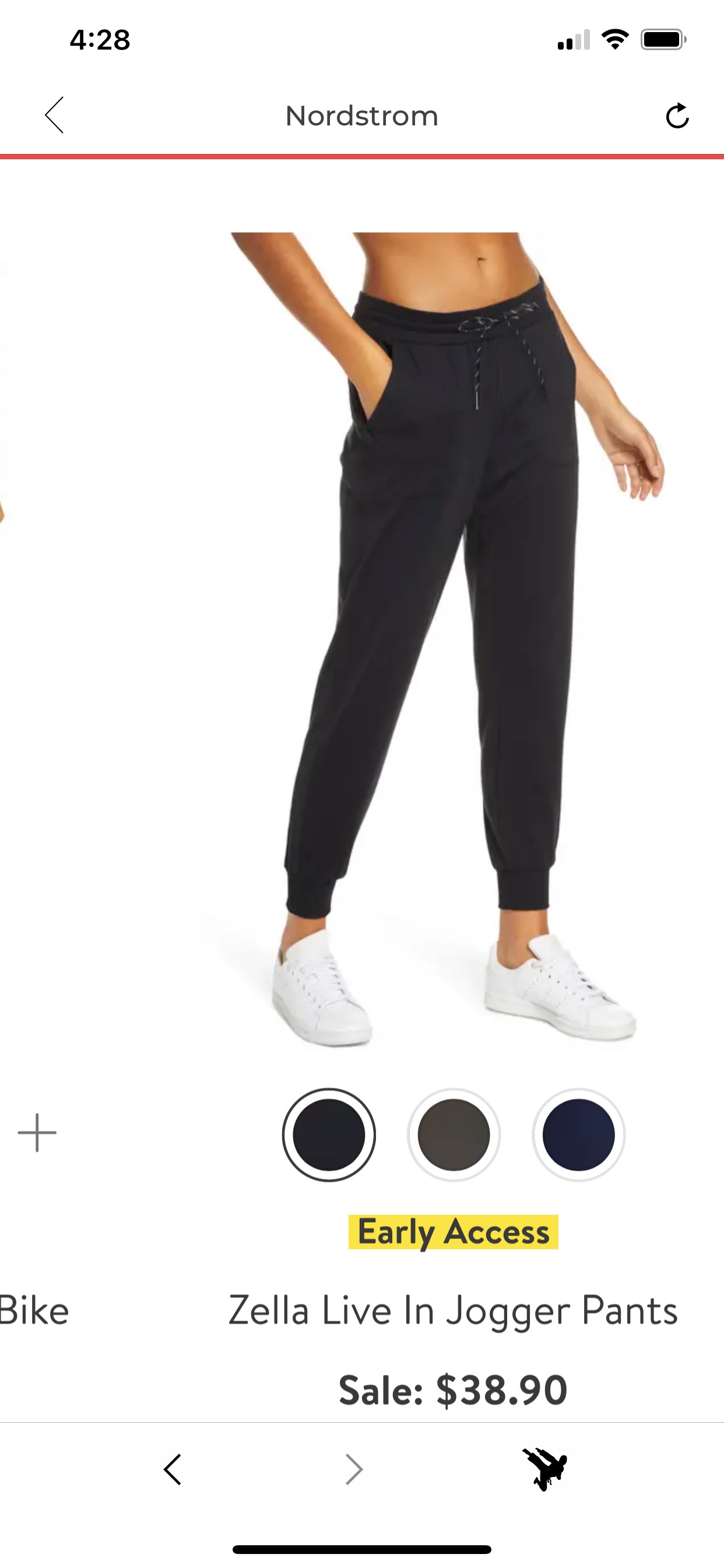Tap the plus icon near the swatches
The image size is (724, 1568).
[x=37, y=1133]
